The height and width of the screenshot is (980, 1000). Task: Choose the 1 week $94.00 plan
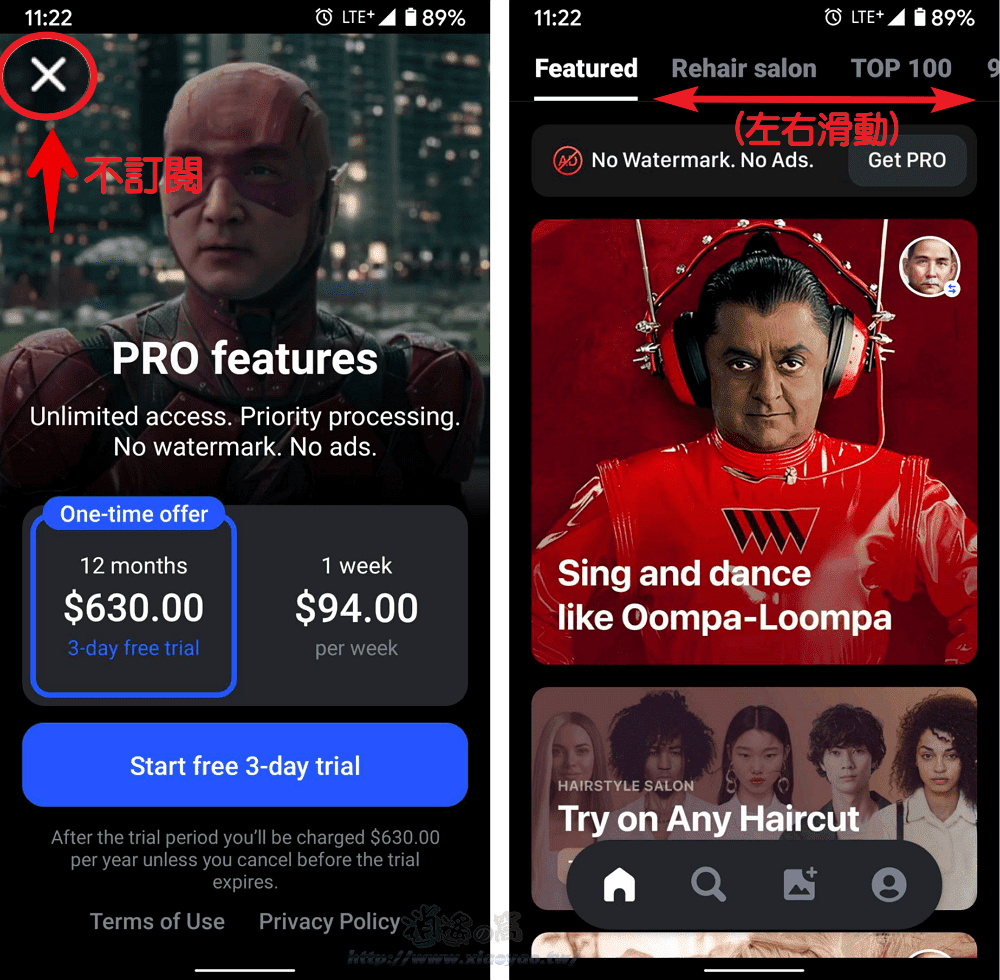click(x=356, y=607)
